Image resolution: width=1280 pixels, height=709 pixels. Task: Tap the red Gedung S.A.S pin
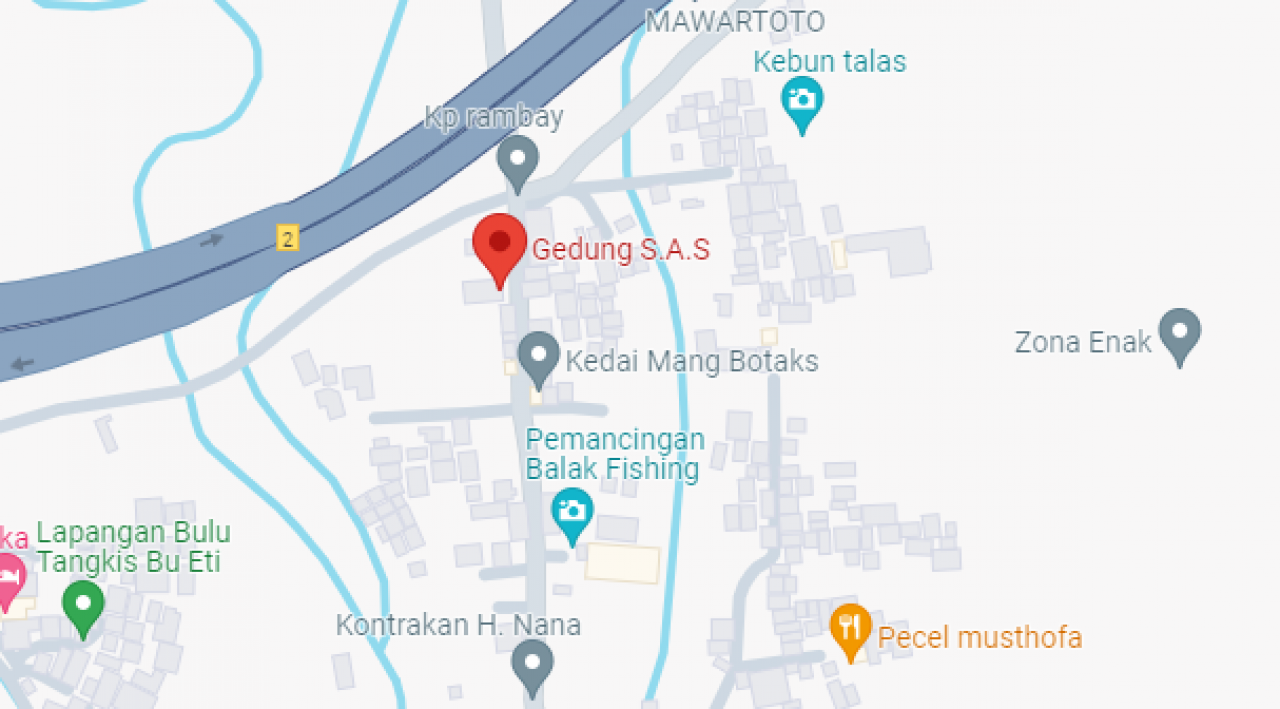(x=499, y=244)
